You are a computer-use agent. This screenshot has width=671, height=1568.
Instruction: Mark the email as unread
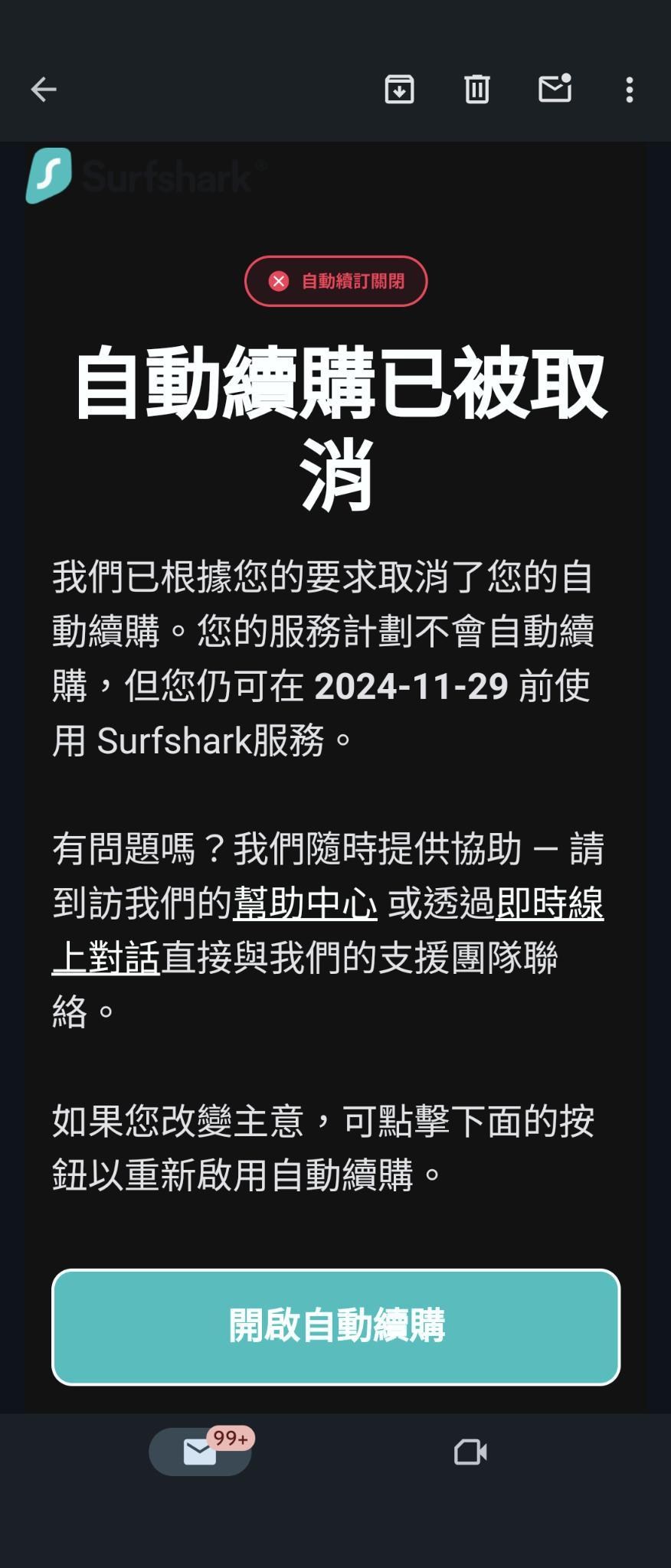(553, 89)
